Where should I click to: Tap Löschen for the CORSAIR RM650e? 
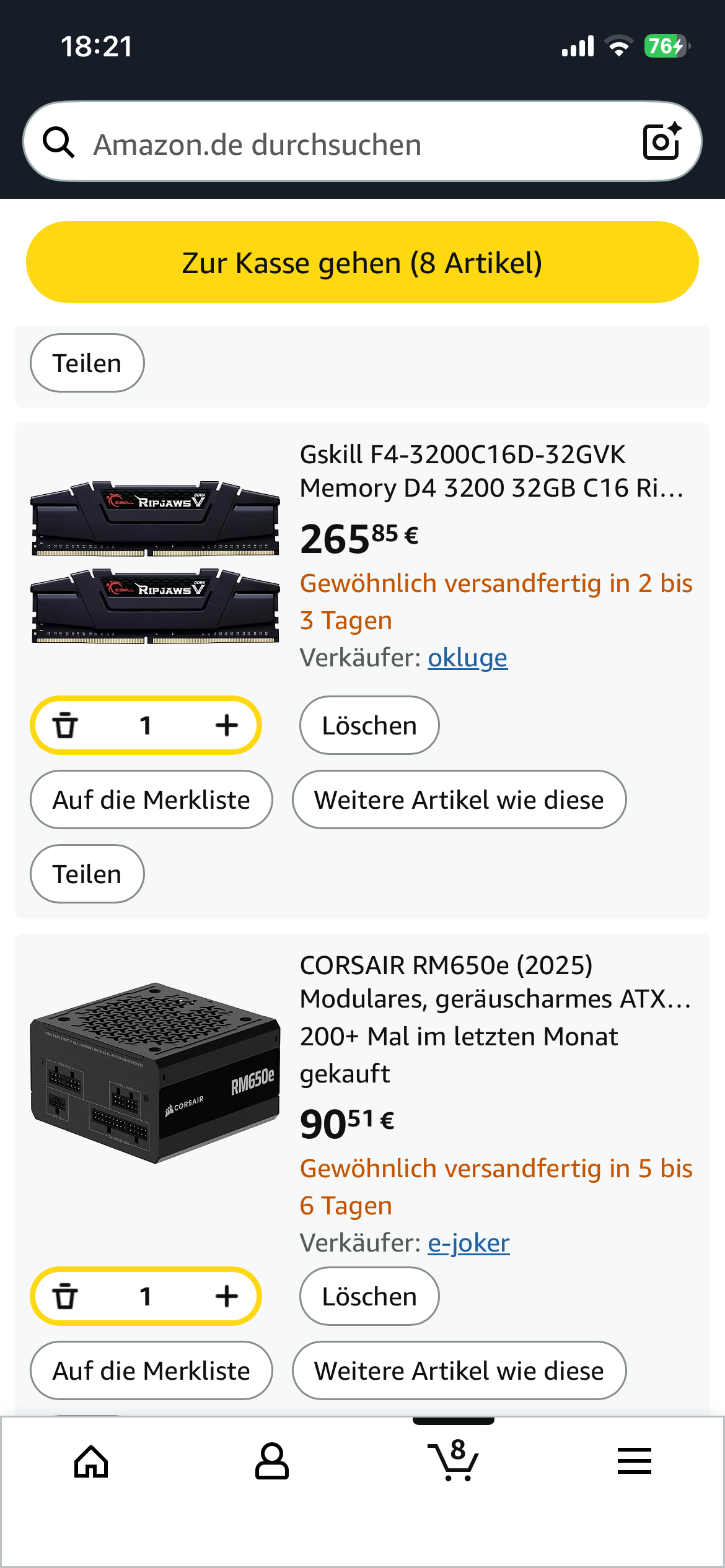click(369, 1296)
